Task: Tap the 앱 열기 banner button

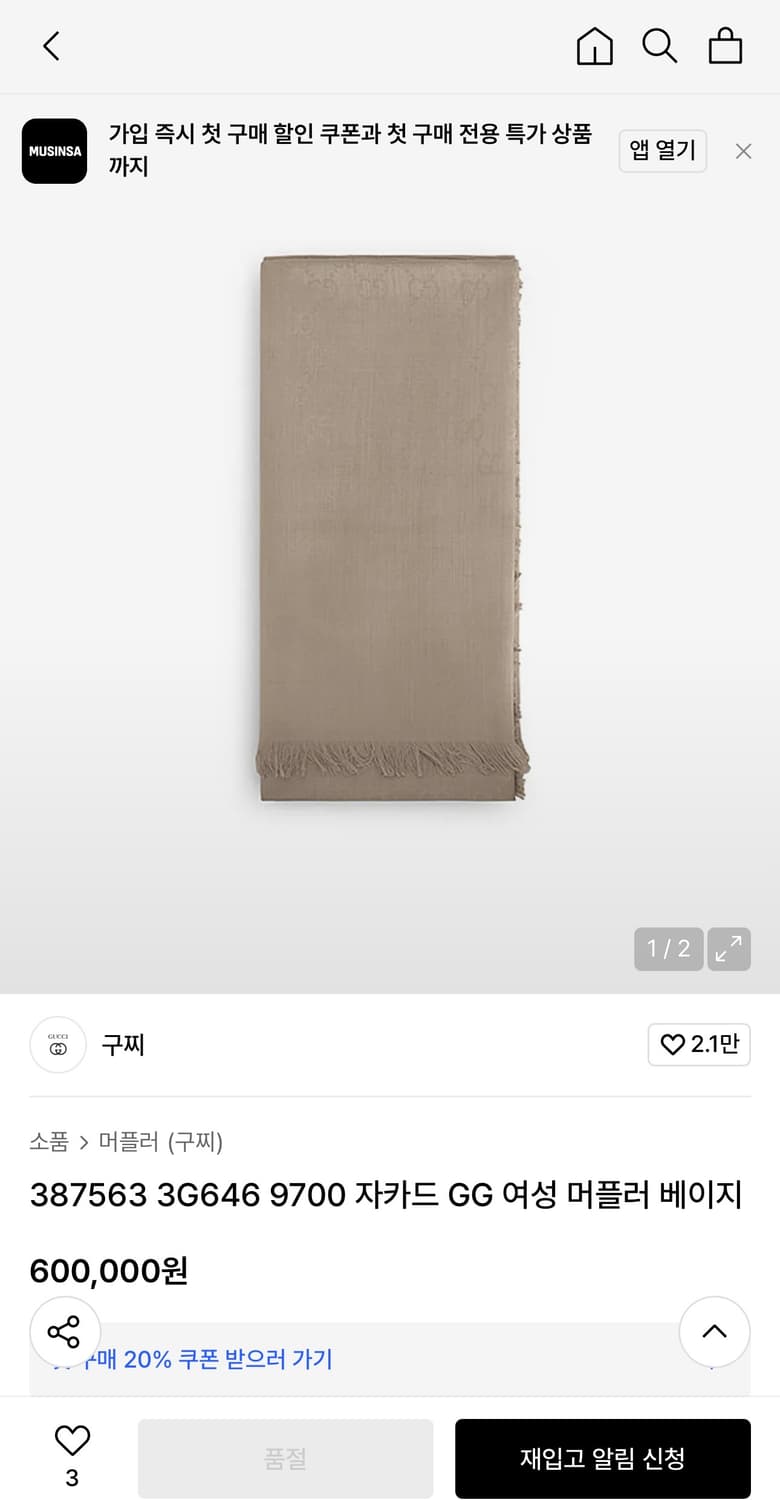Action: click(662, 151)
